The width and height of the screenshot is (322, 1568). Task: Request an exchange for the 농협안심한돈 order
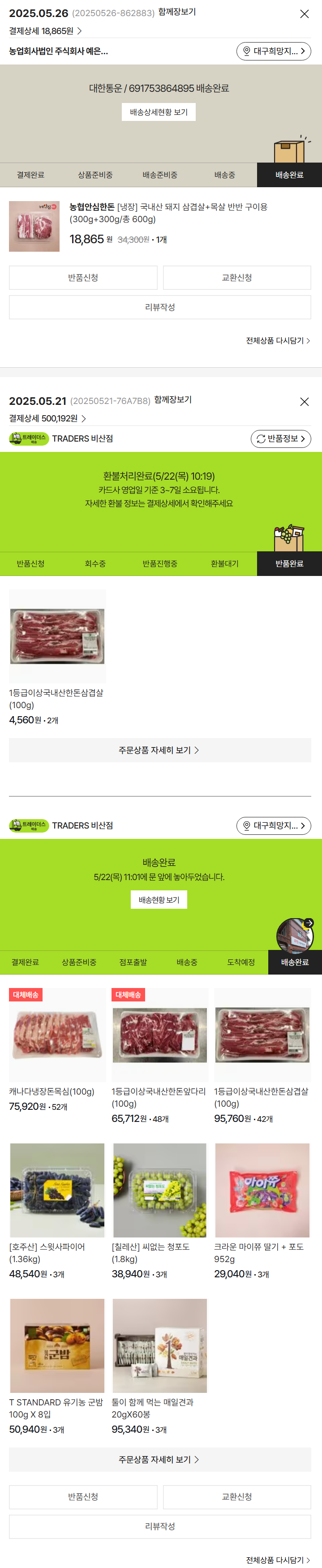pos(237,278)
